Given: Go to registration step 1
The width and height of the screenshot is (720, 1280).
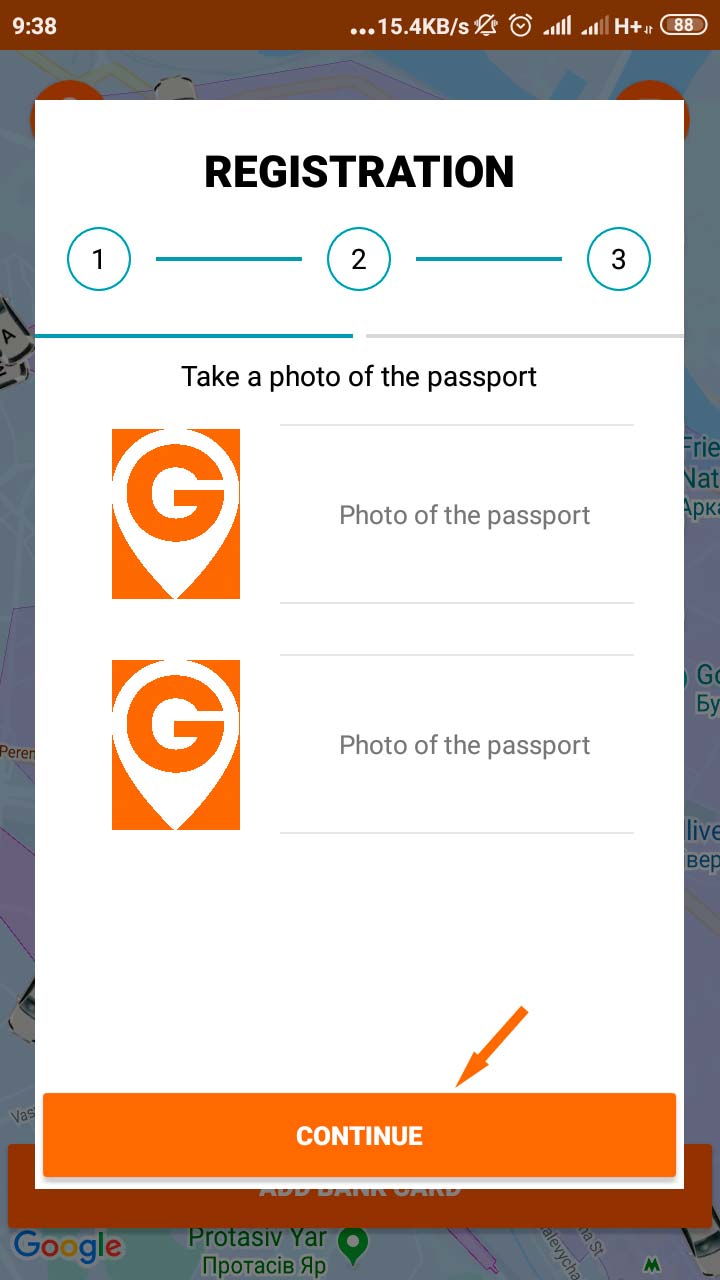Looking at the screenshot, I should coord(99,260).
